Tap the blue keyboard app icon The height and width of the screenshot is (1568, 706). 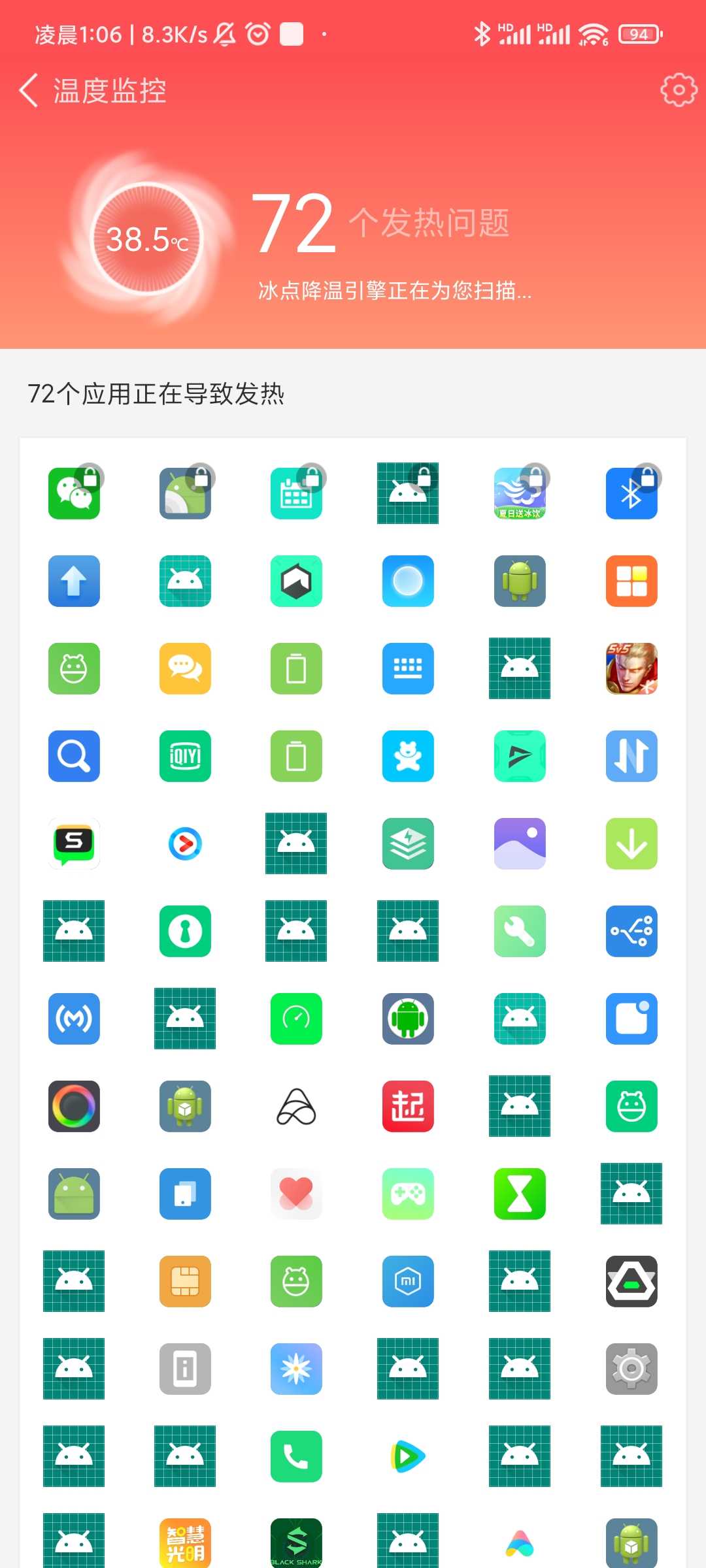click(408, 668)
